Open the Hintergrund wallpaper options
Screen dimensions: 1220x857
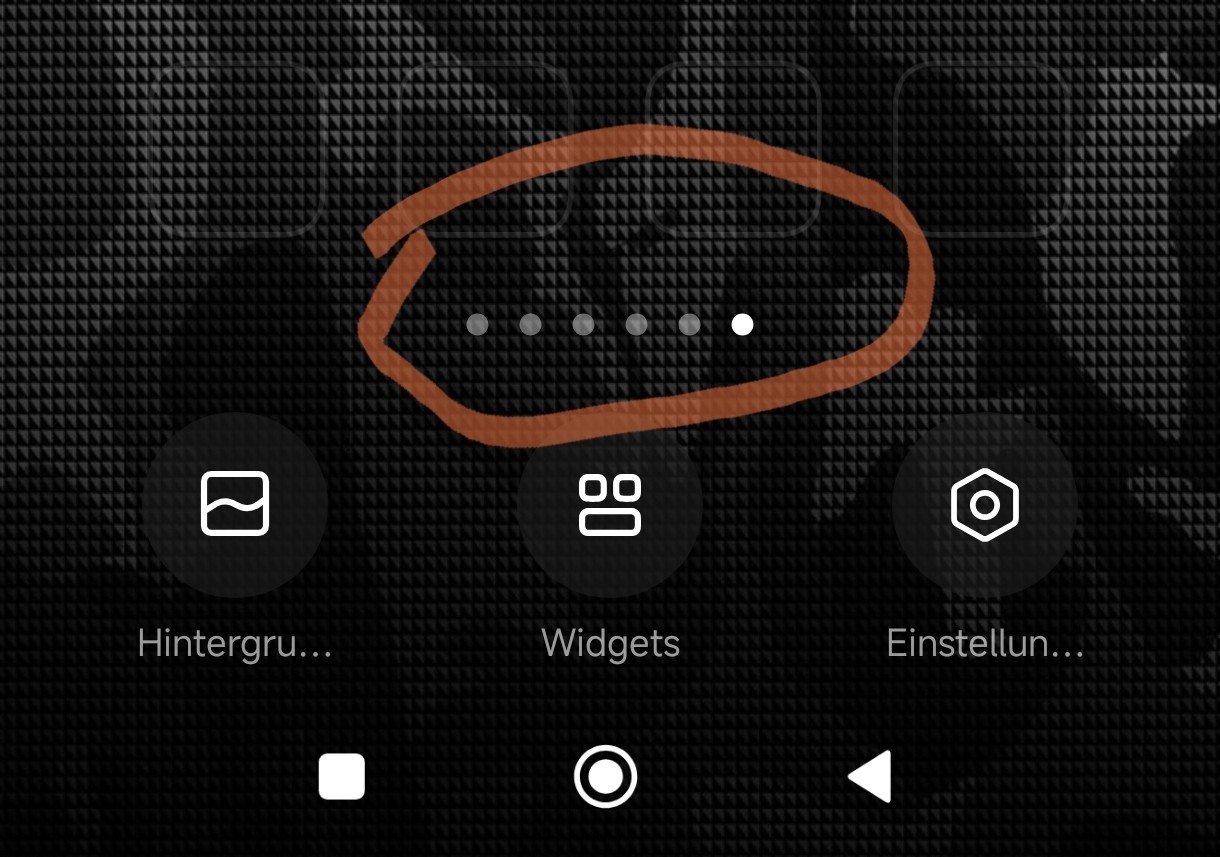pyautogui.click(x=235, y=504)
